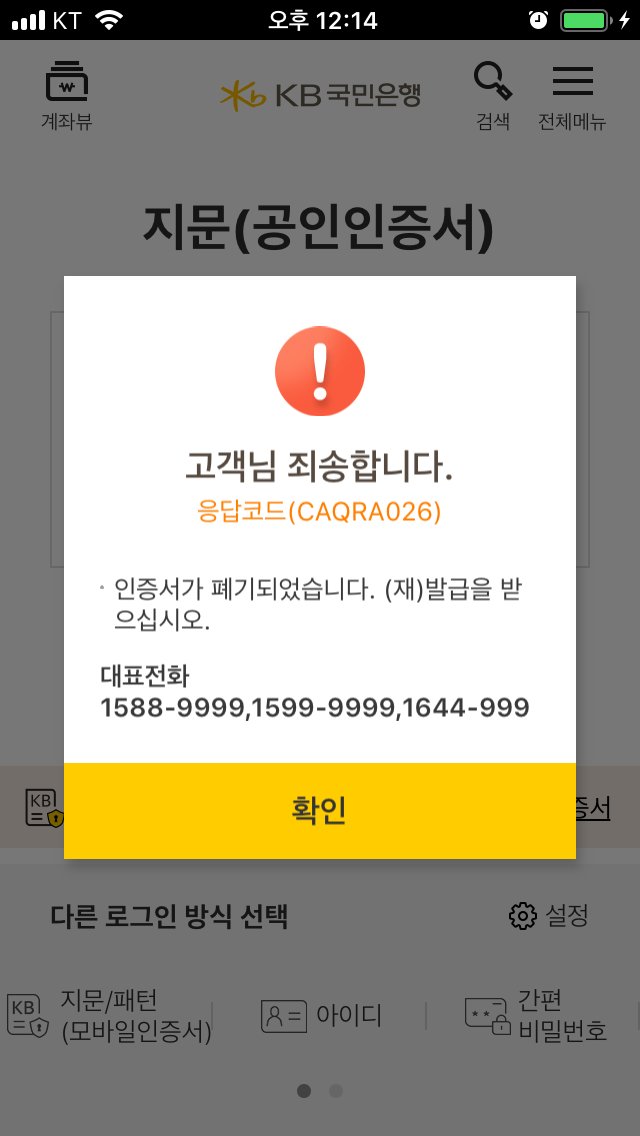Confirm the error dialog with 확인
Screen dimensions: 640x1136
point(320,811)
